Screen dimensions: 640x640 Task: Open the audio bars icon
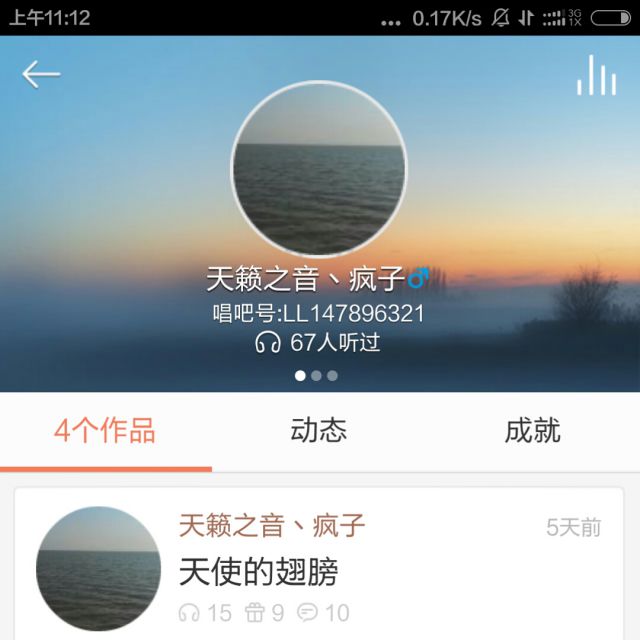[x=596, y=75]
